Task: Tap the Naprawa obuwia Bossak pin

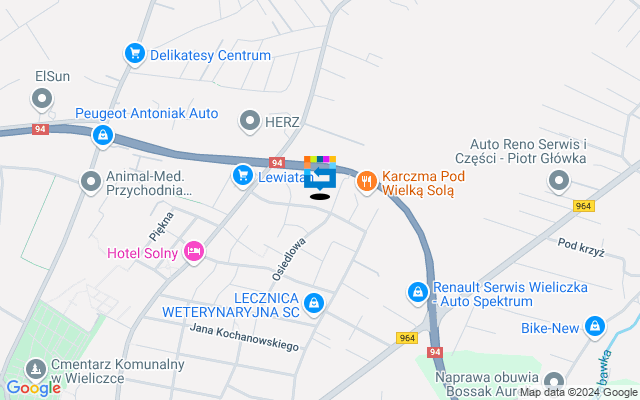Action: click(554, 382)
